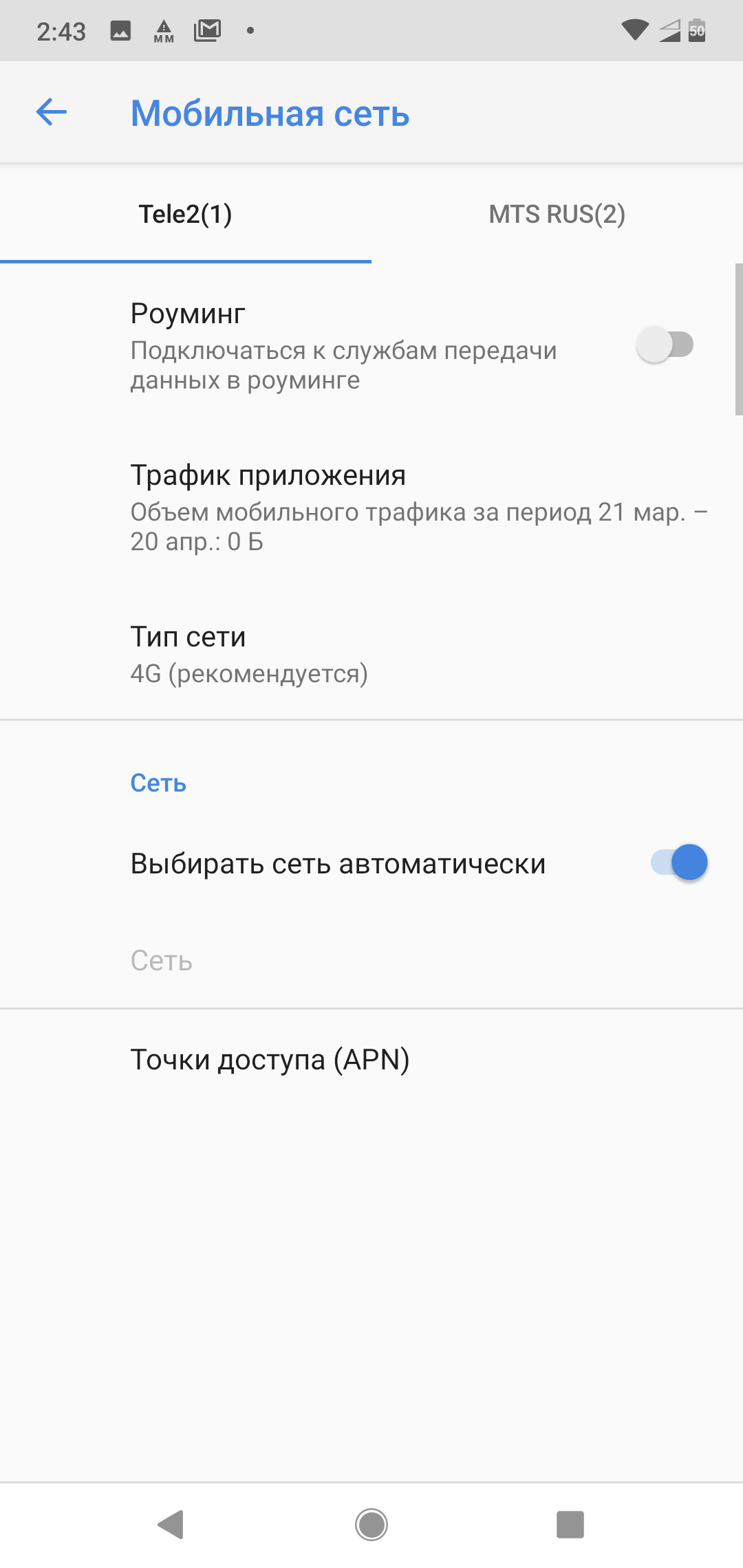Go back from Мобильная сеть settings
The height and width of the screenshot is (1568, 743).
click(x=52, y=112)
